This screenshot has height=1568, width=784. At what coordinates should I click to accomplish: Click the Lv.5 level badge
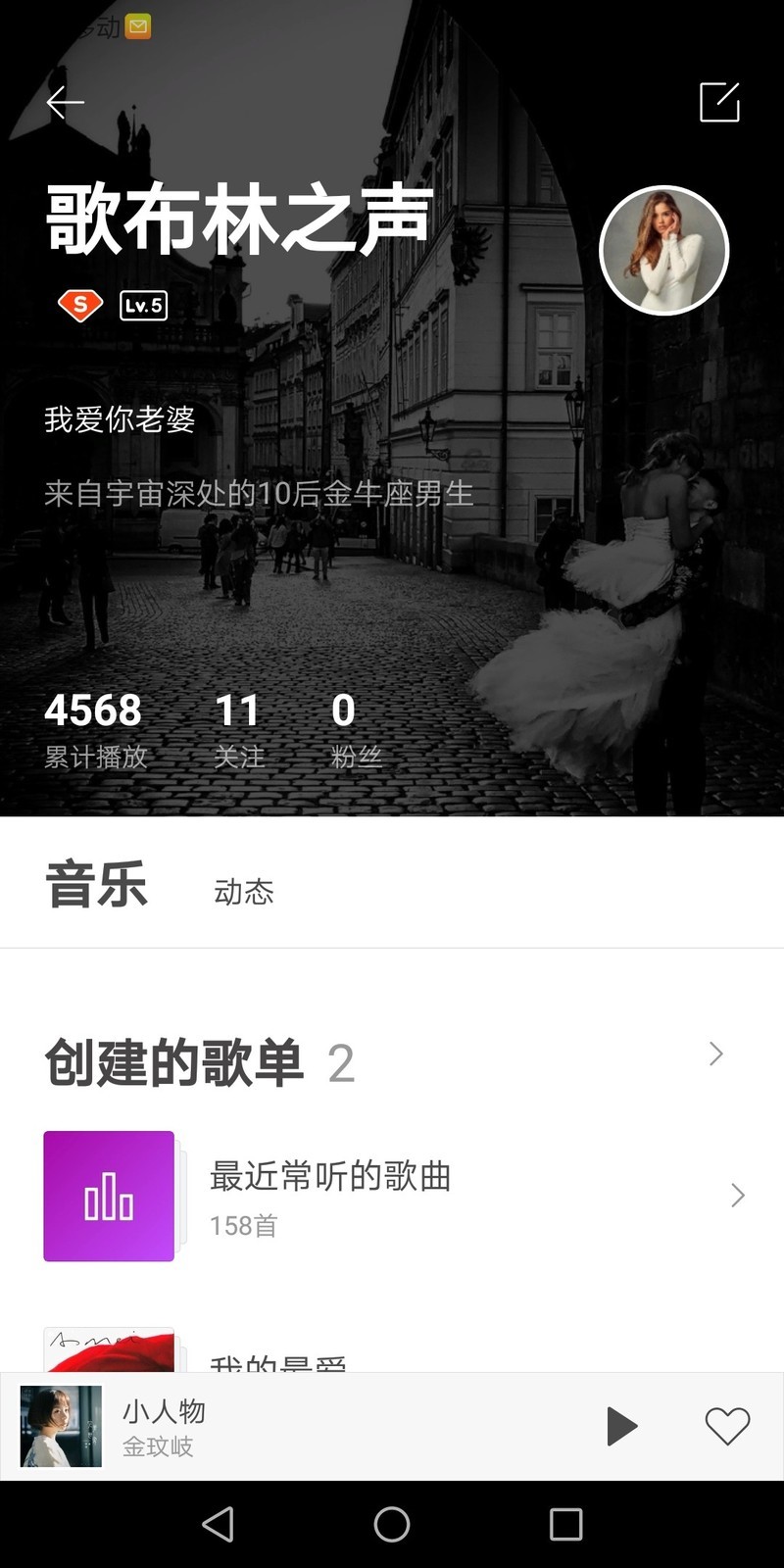141,305
